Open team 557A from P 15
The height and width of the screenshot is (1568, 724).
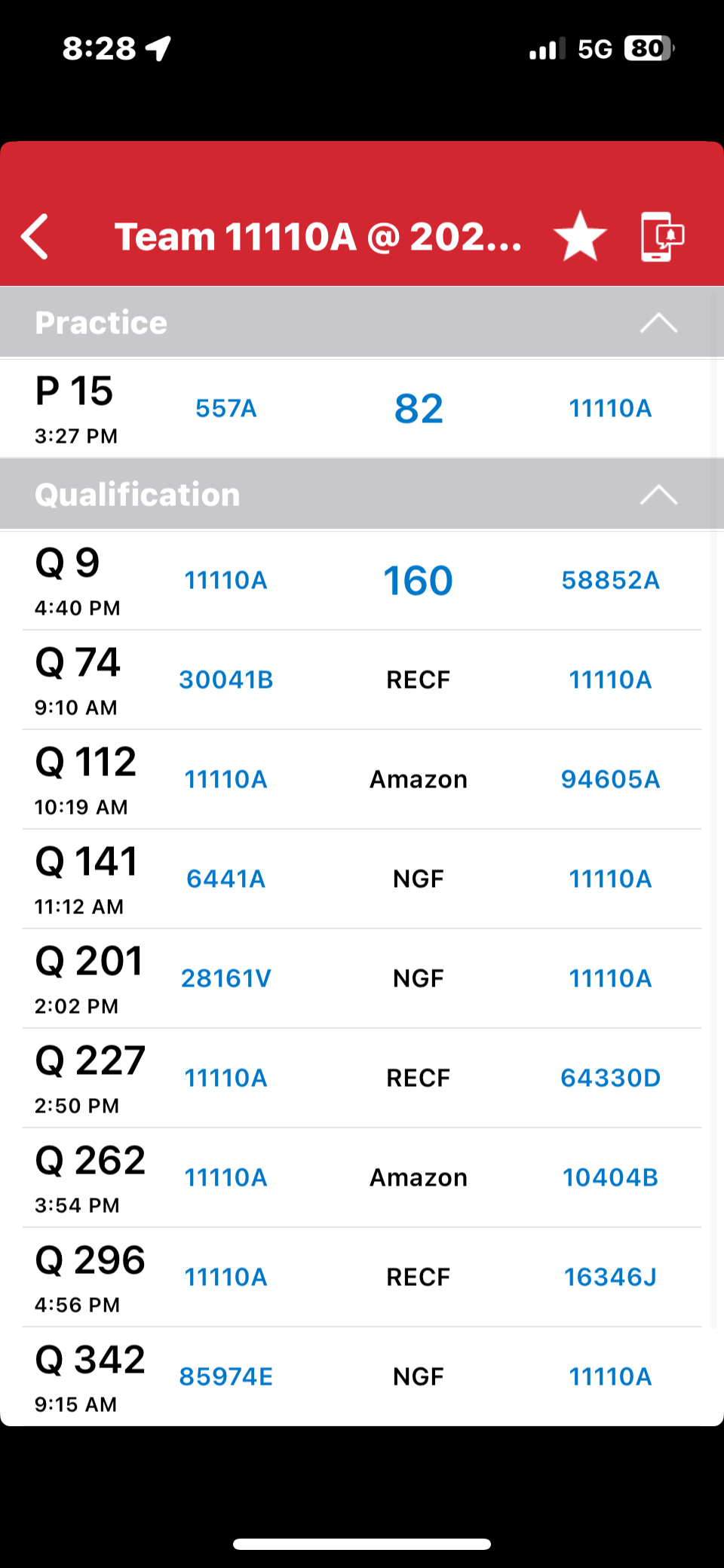(226, 408)
